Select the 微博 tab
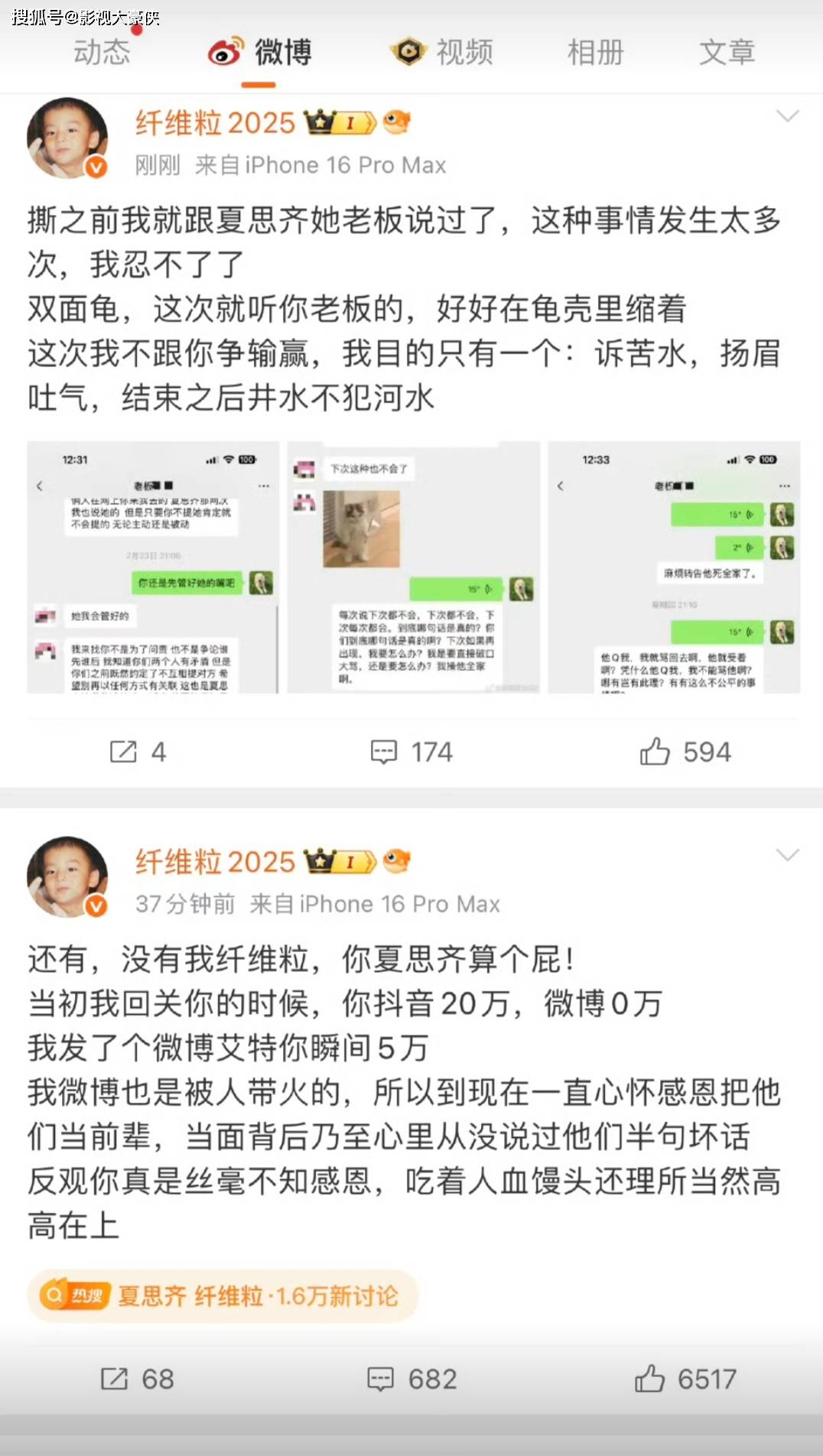 click(x=260, y=52)
